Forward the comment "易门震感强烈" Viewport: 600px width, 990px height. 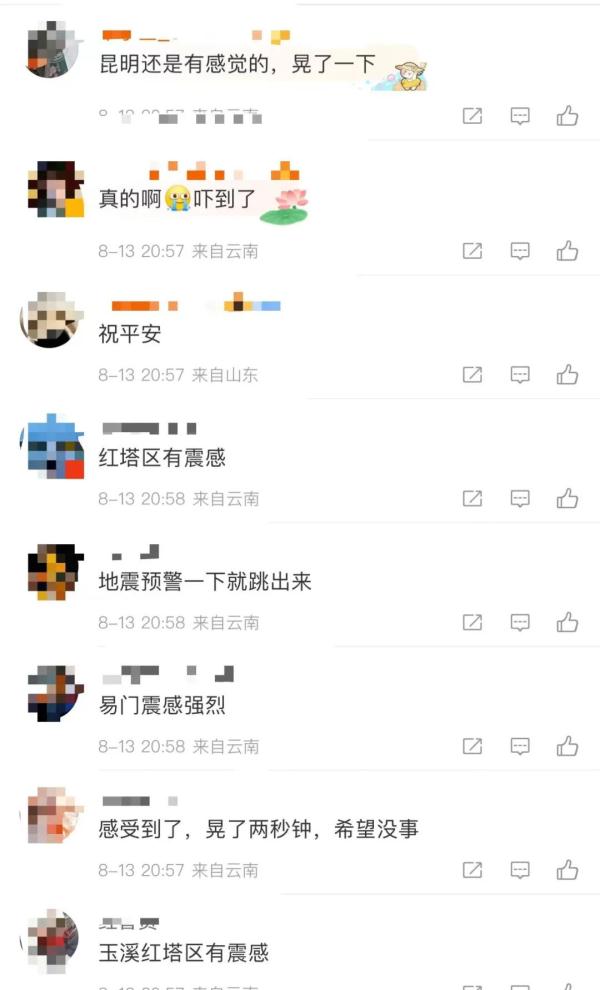(472, 746)
